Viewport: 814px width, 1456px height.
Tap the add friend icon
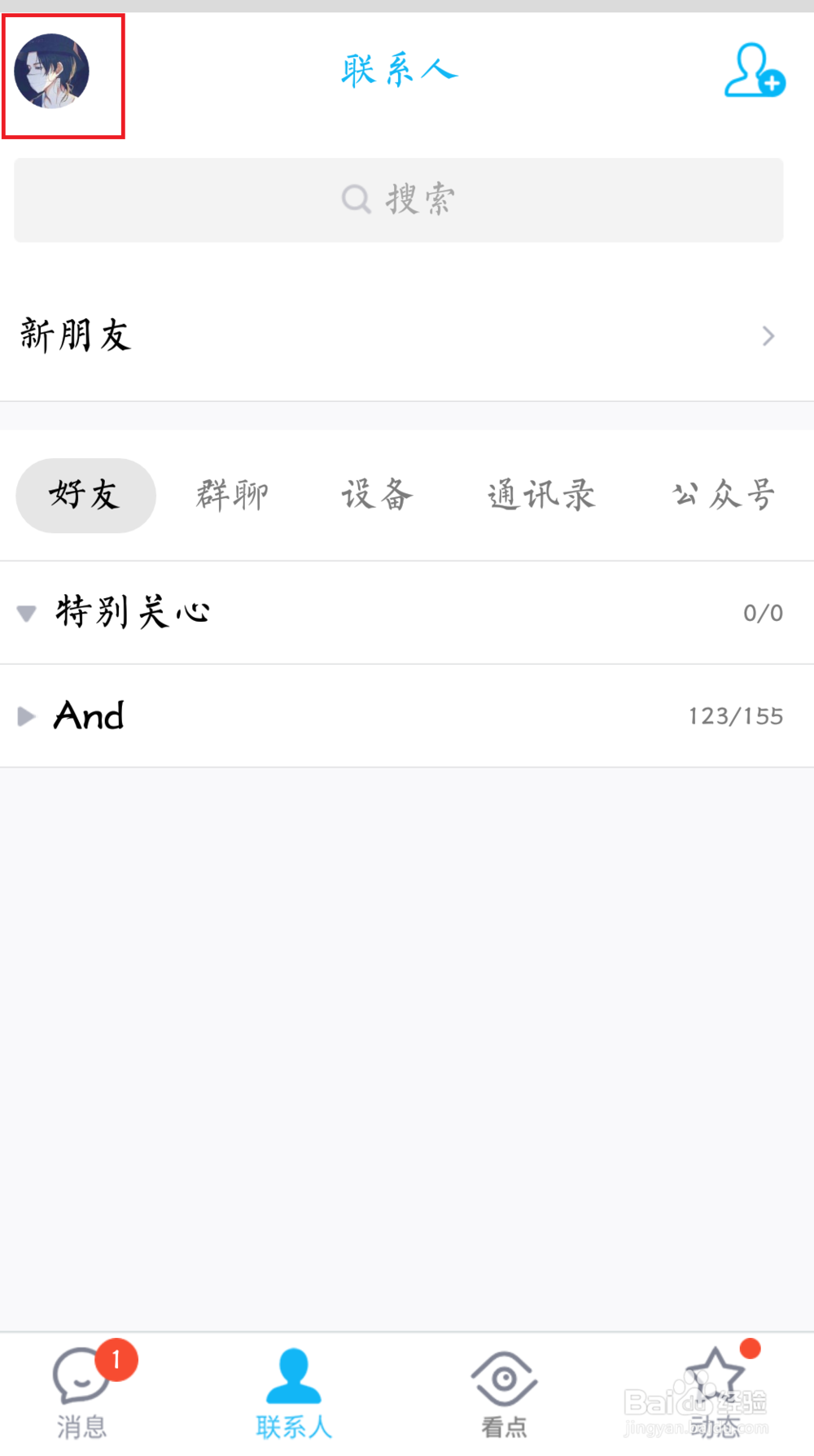coord(754,71)
